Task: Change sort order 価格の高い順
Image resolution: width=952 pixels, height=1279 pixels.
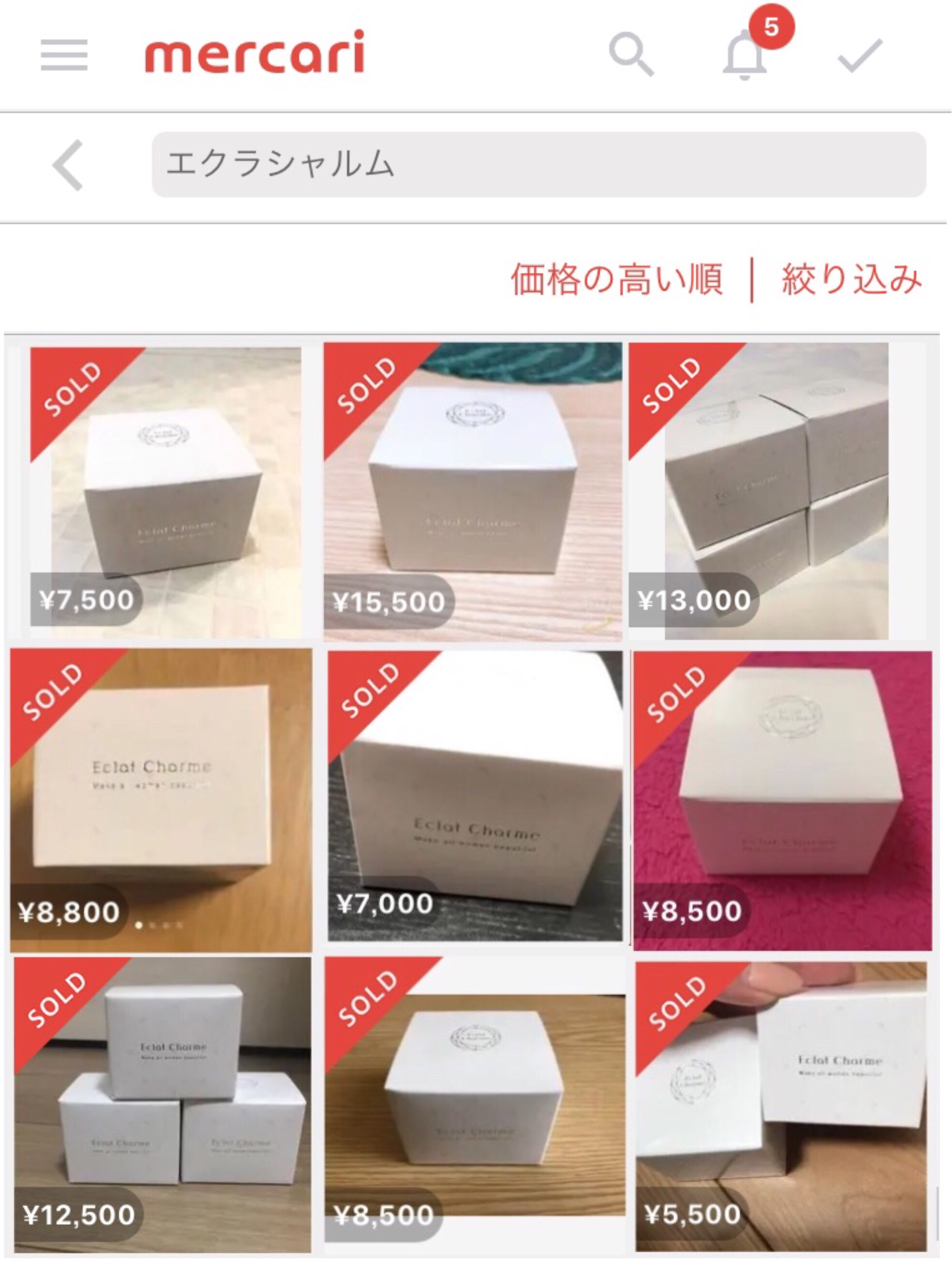Action: 616,280
